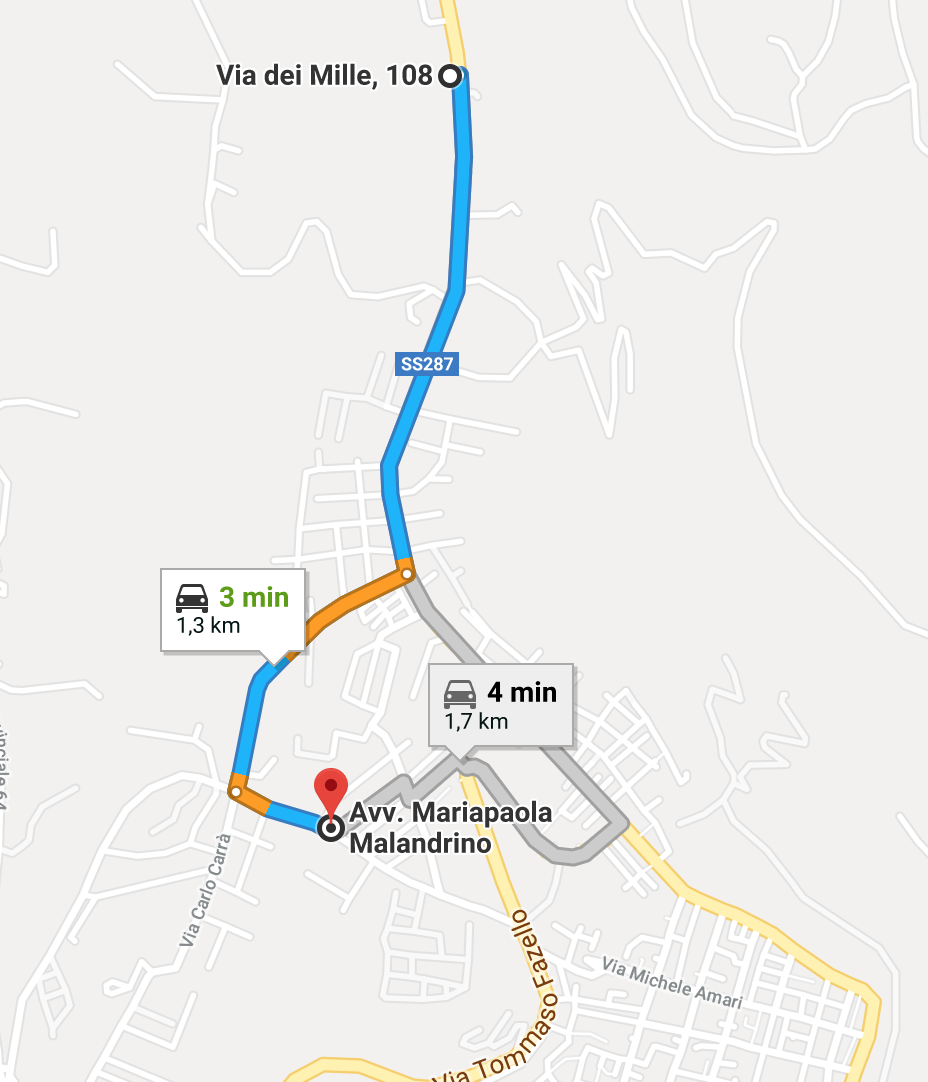Tap the Via dei Mille, 108 start point
Viewport: 928px width, 1082px height.
pyautogui.click(x=451, y=75)
